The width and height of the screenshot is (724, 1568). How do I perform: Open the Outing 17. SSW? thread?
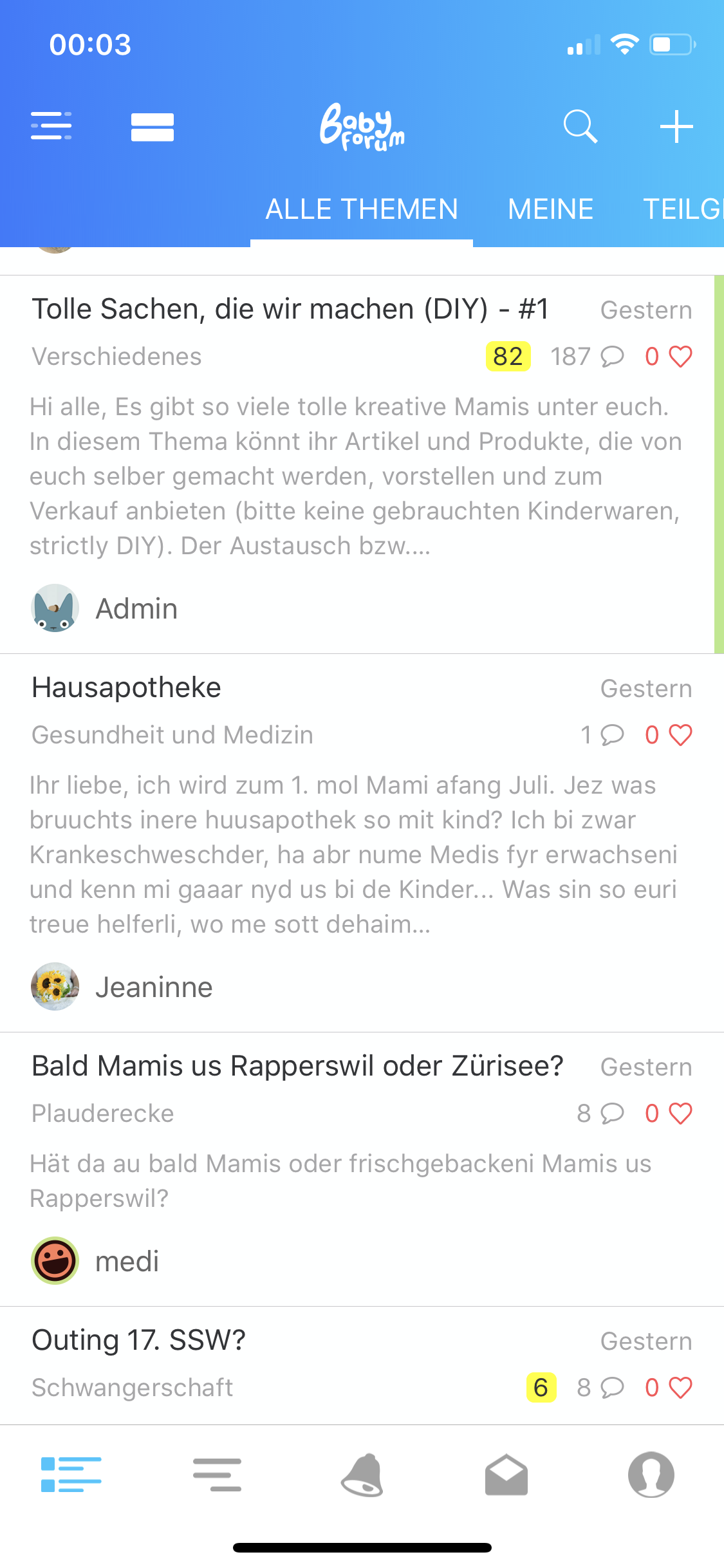click(x=139, y=1341)
